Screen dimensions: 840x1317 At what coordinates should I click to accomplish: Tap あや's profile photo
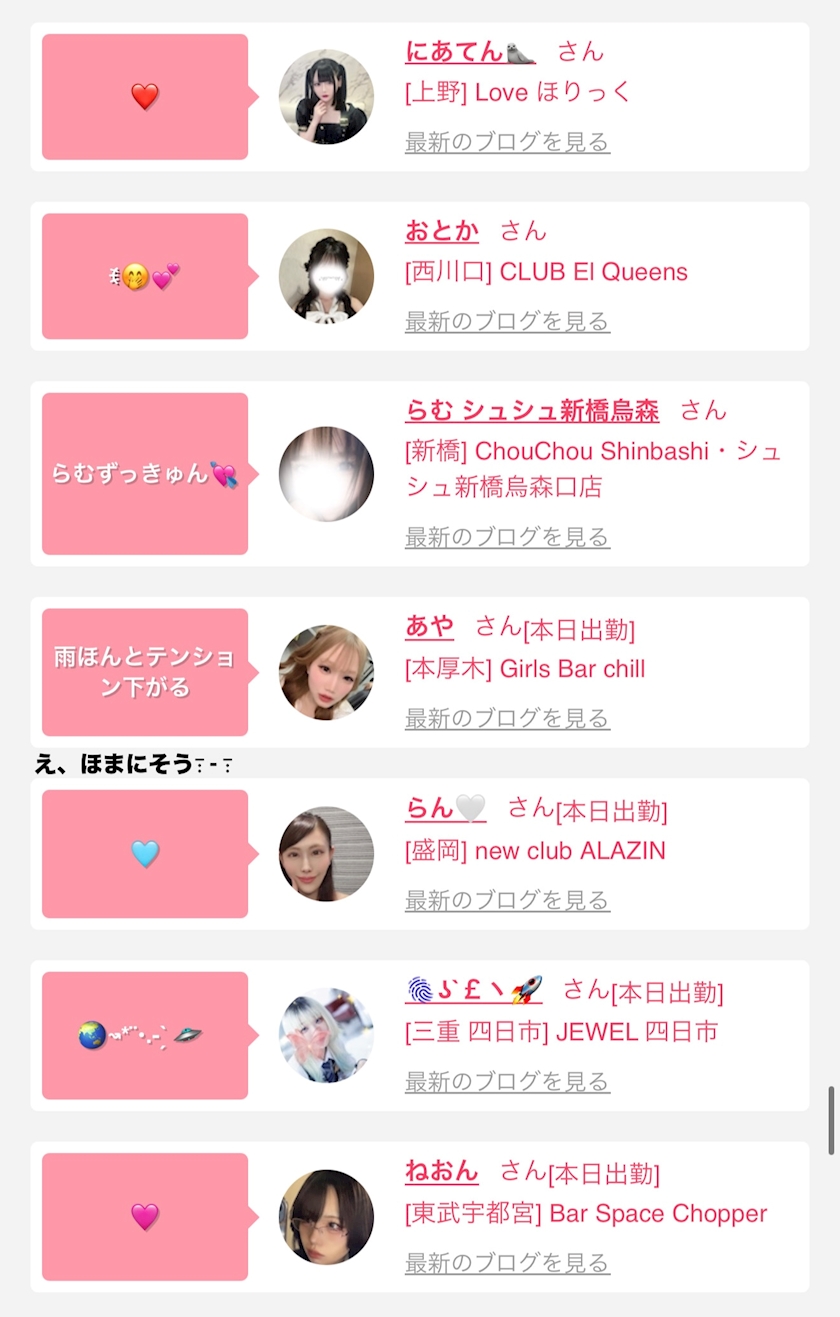[326, 673]
